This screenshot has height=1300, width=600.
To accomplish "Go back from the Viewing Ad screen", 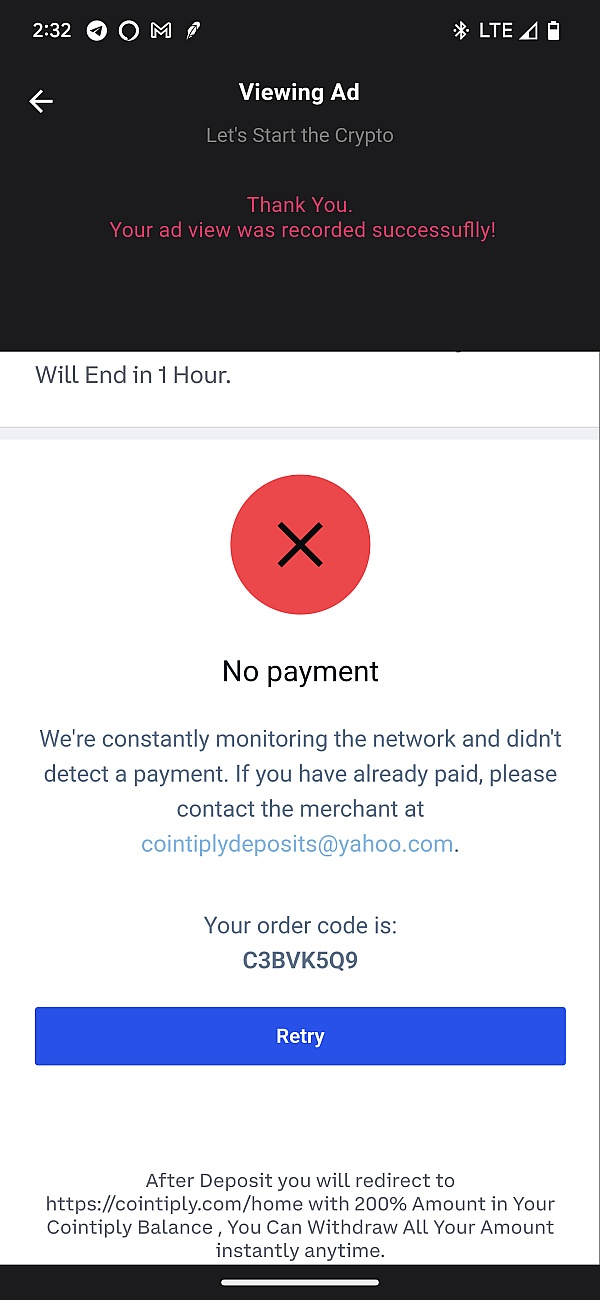I will tap(40, 101).
